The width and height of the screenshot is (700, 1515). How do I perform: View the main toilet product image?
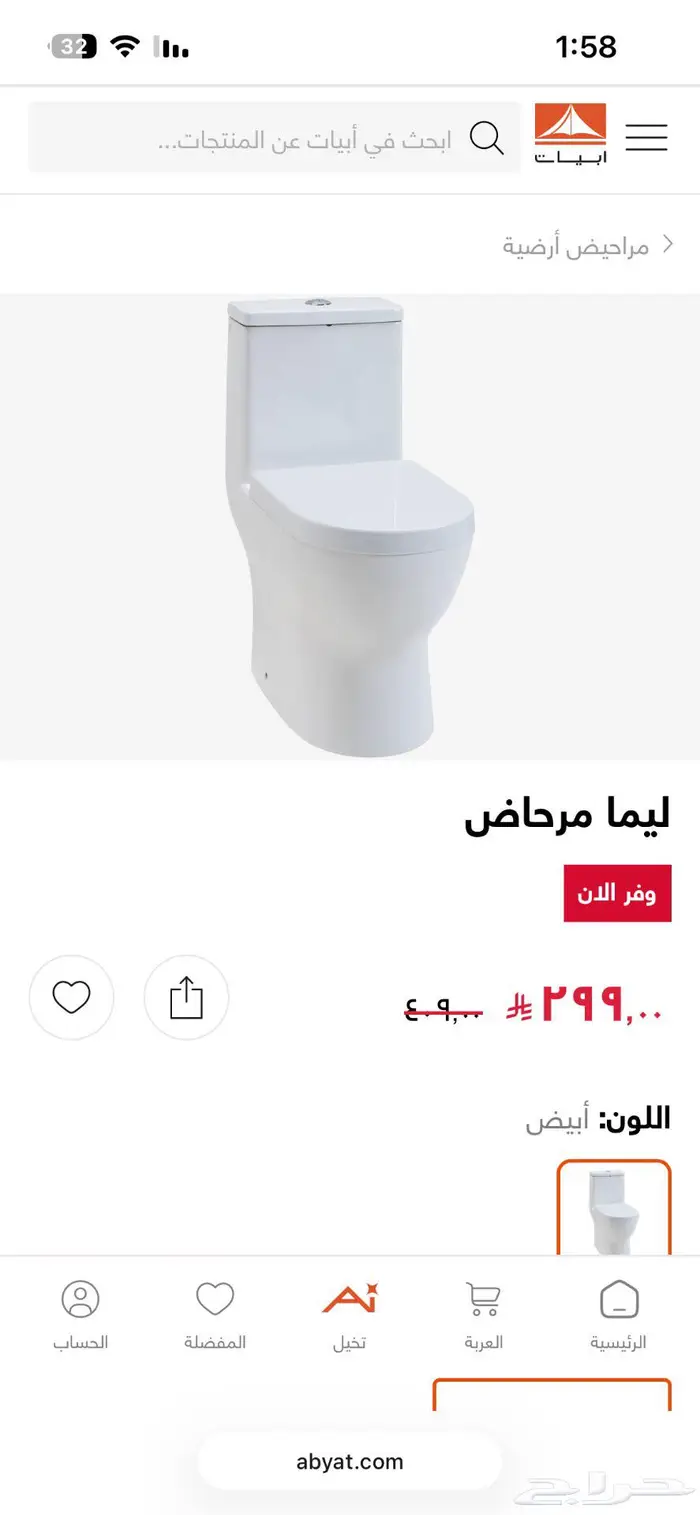pos(350,527)
